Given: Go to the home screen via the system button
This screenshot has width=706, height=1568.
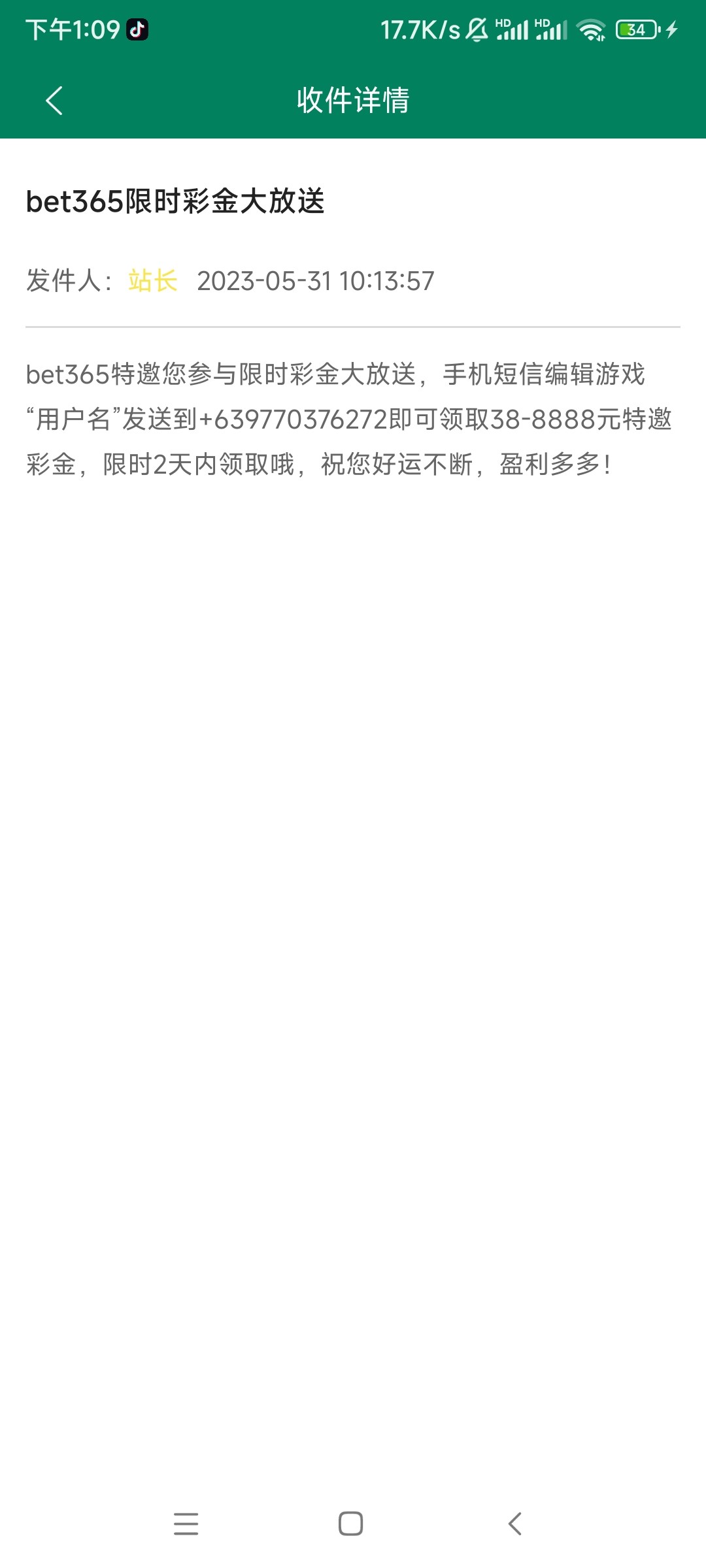Looking at the screenshot, I should pos(351,1524).
